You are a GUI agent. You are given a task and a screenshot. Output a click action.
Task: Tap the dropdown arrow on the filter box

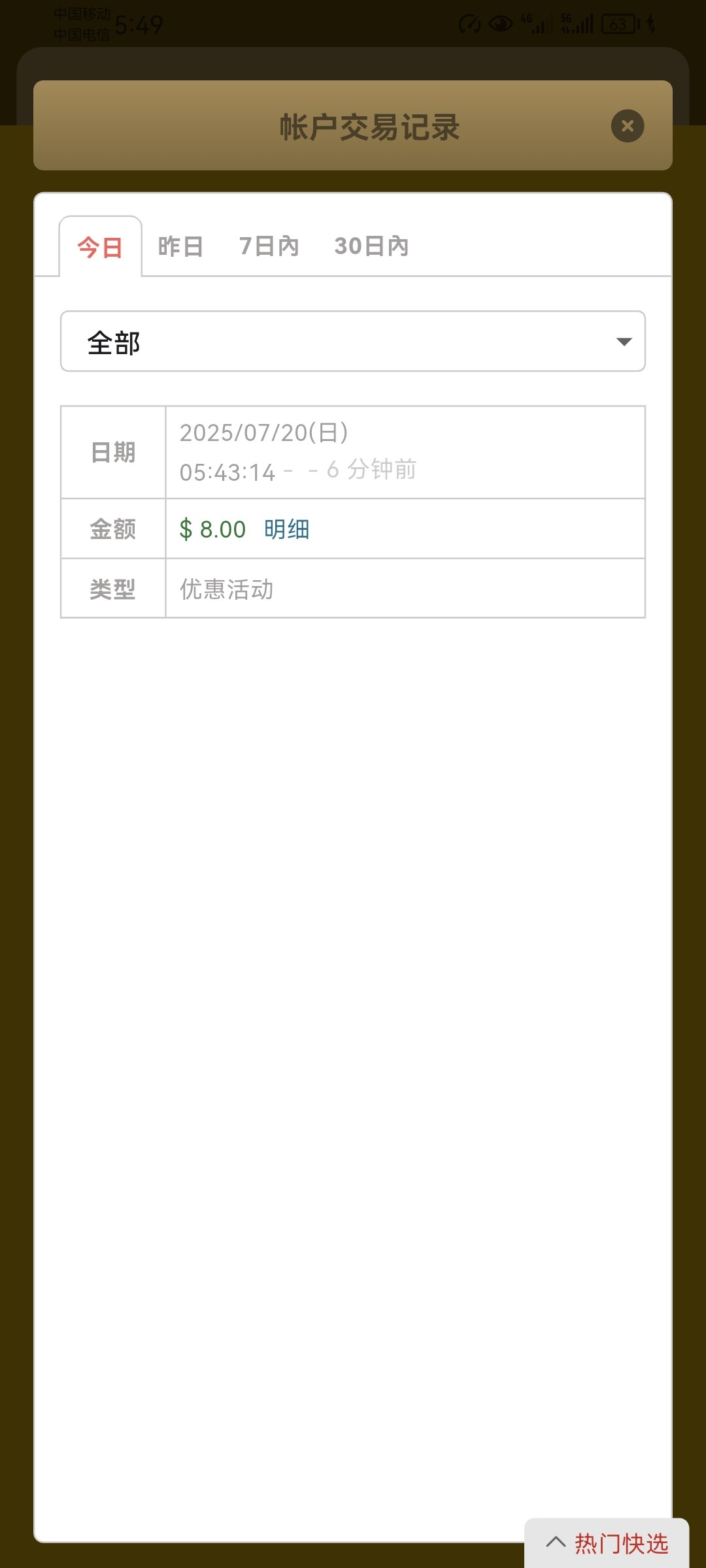tap(625, 342)
